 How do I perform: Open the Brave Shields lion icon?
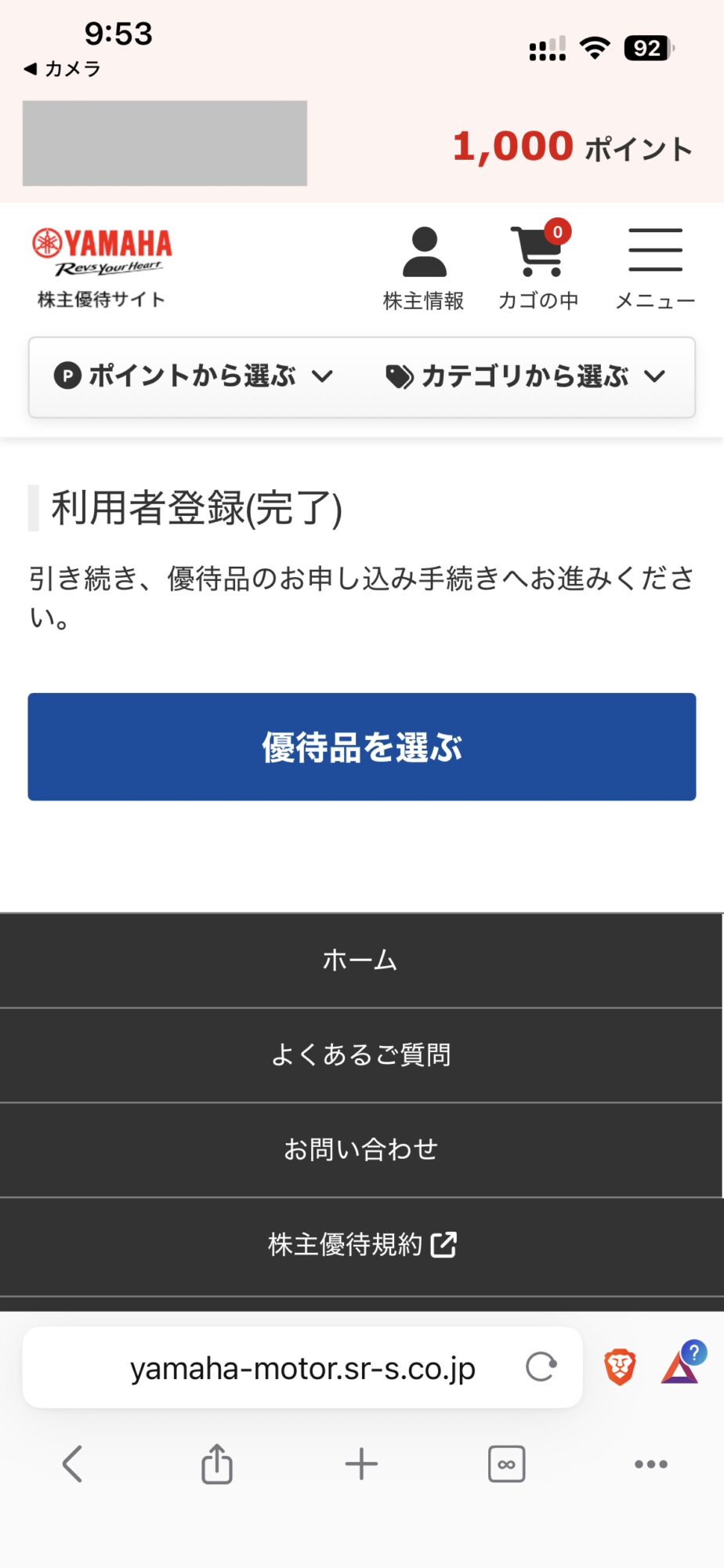[620, 1367]
